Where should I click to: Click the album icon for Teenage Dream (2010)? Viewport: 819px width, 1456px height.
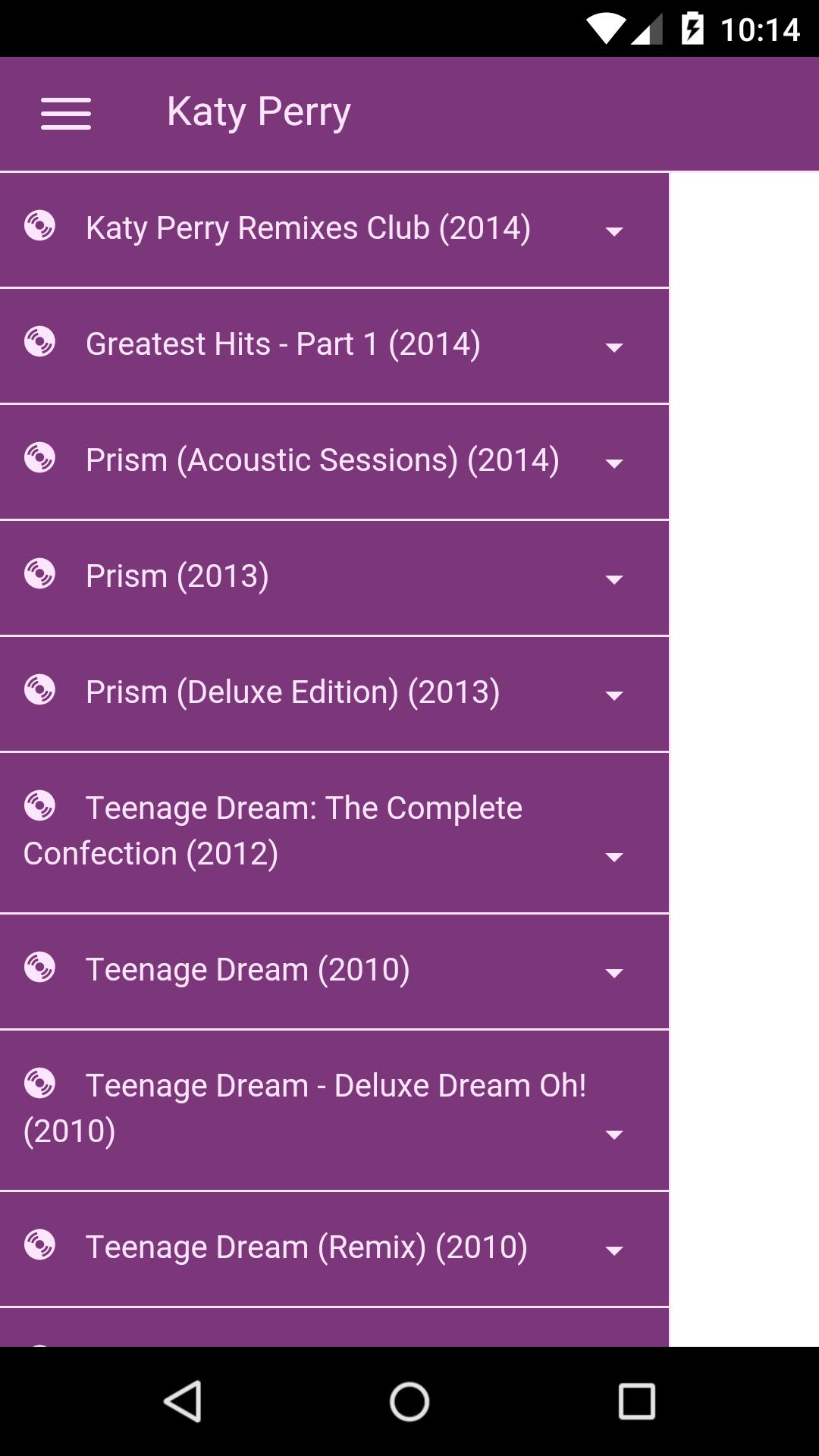click(40, 968)
